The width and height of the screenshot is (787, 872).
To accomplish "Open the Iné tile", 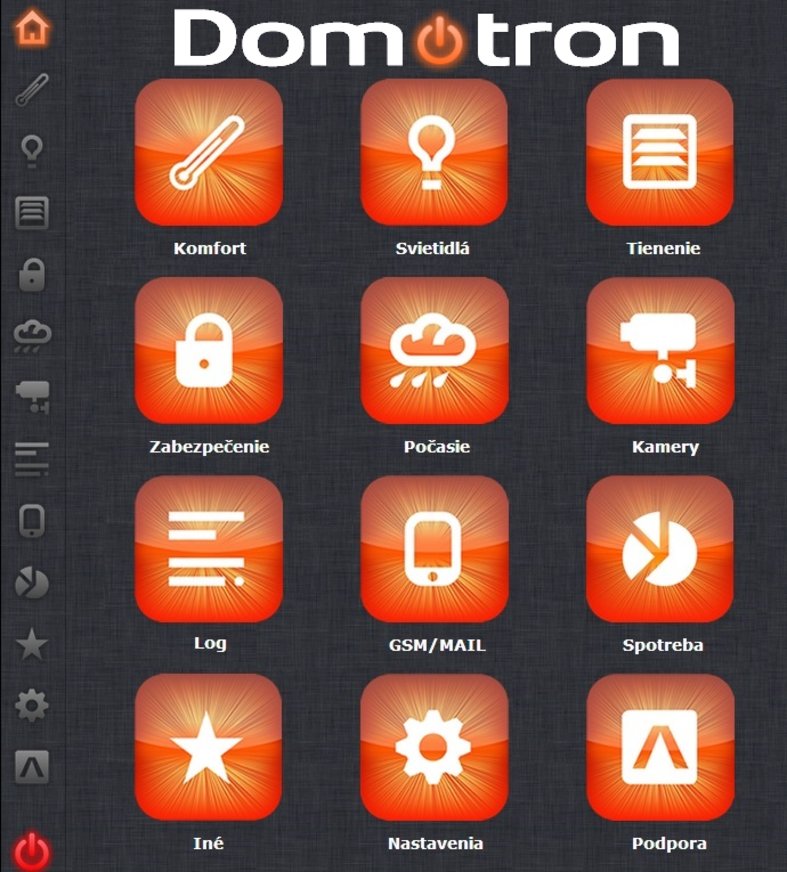I will coord(209,747).
